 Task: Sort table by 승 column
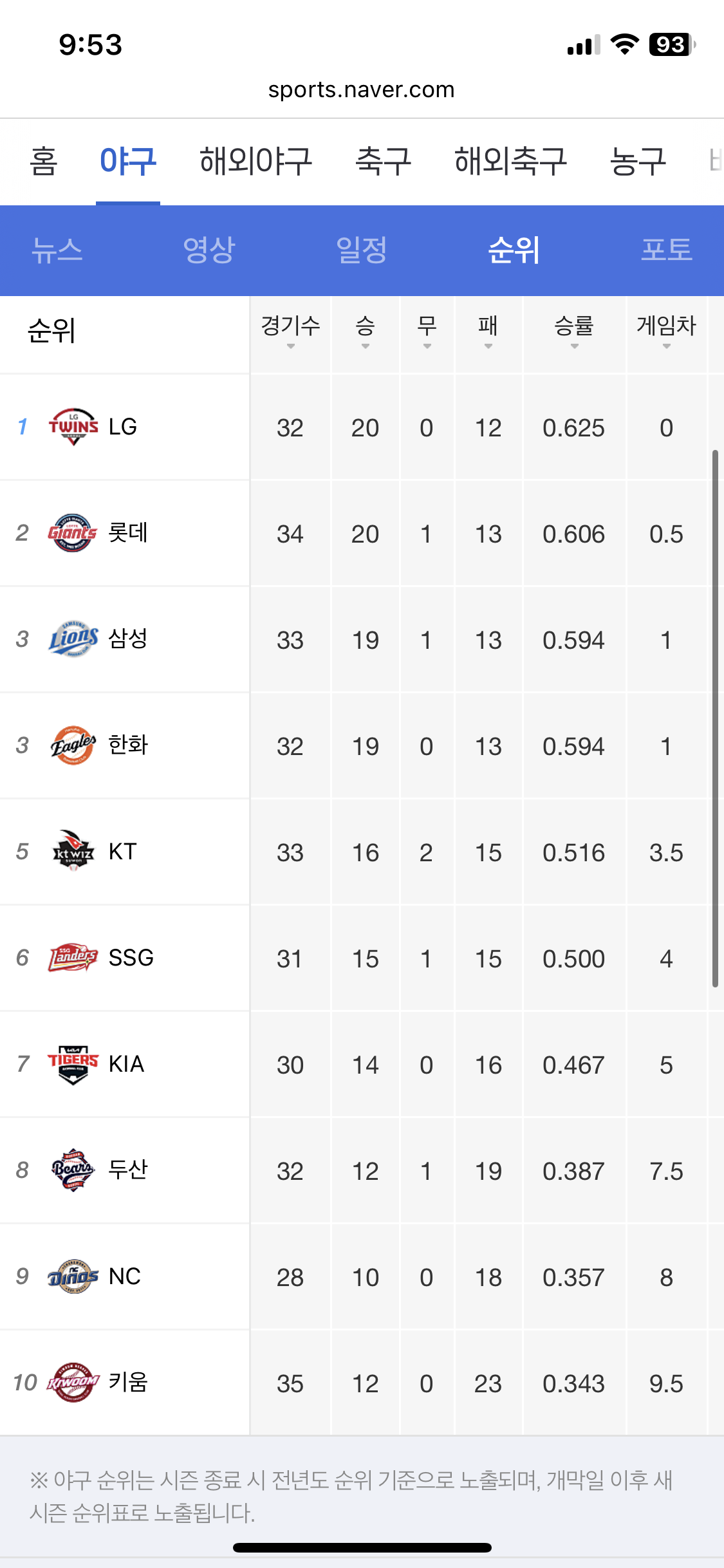tap(365, 331)
